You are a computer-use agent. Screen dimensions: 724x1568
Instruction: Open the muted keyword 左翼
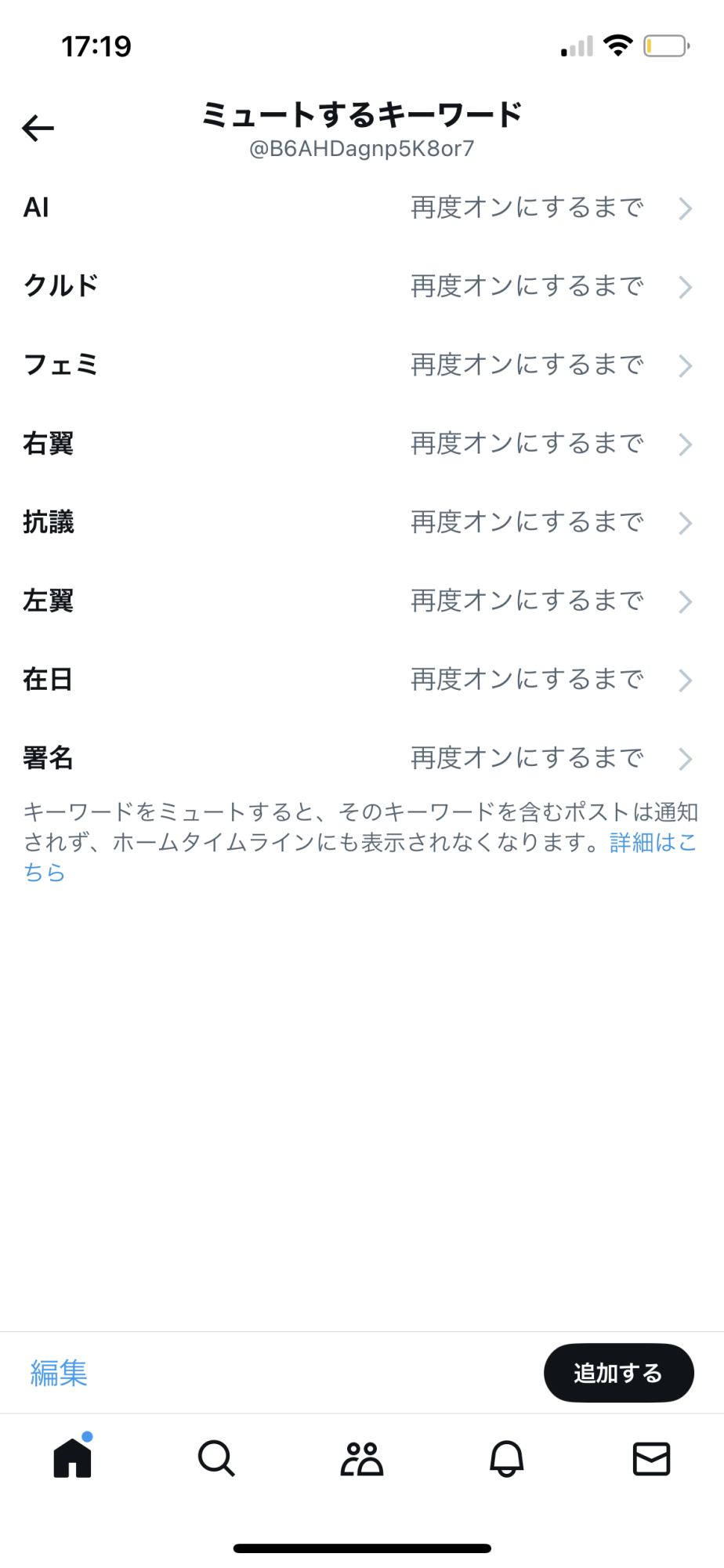360,601
